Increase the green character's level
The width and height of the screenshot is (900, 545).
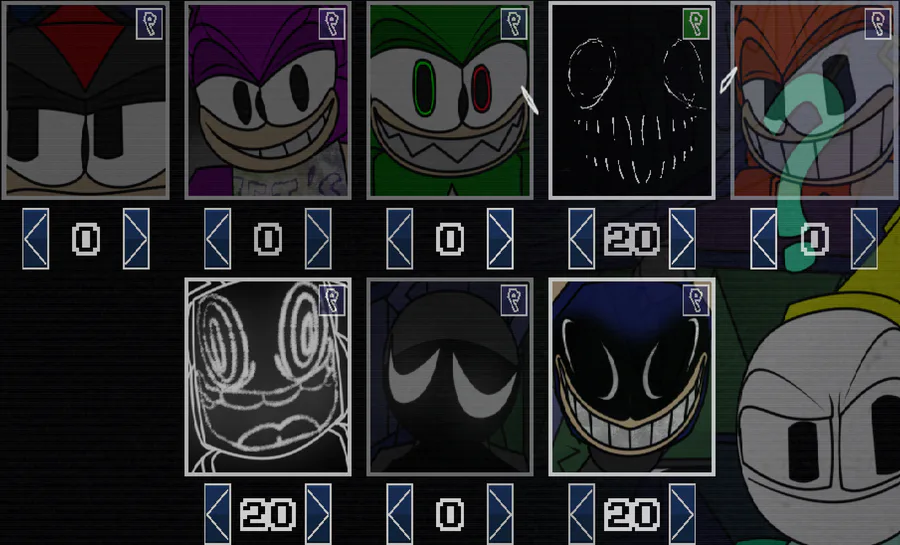pos(500,239)
